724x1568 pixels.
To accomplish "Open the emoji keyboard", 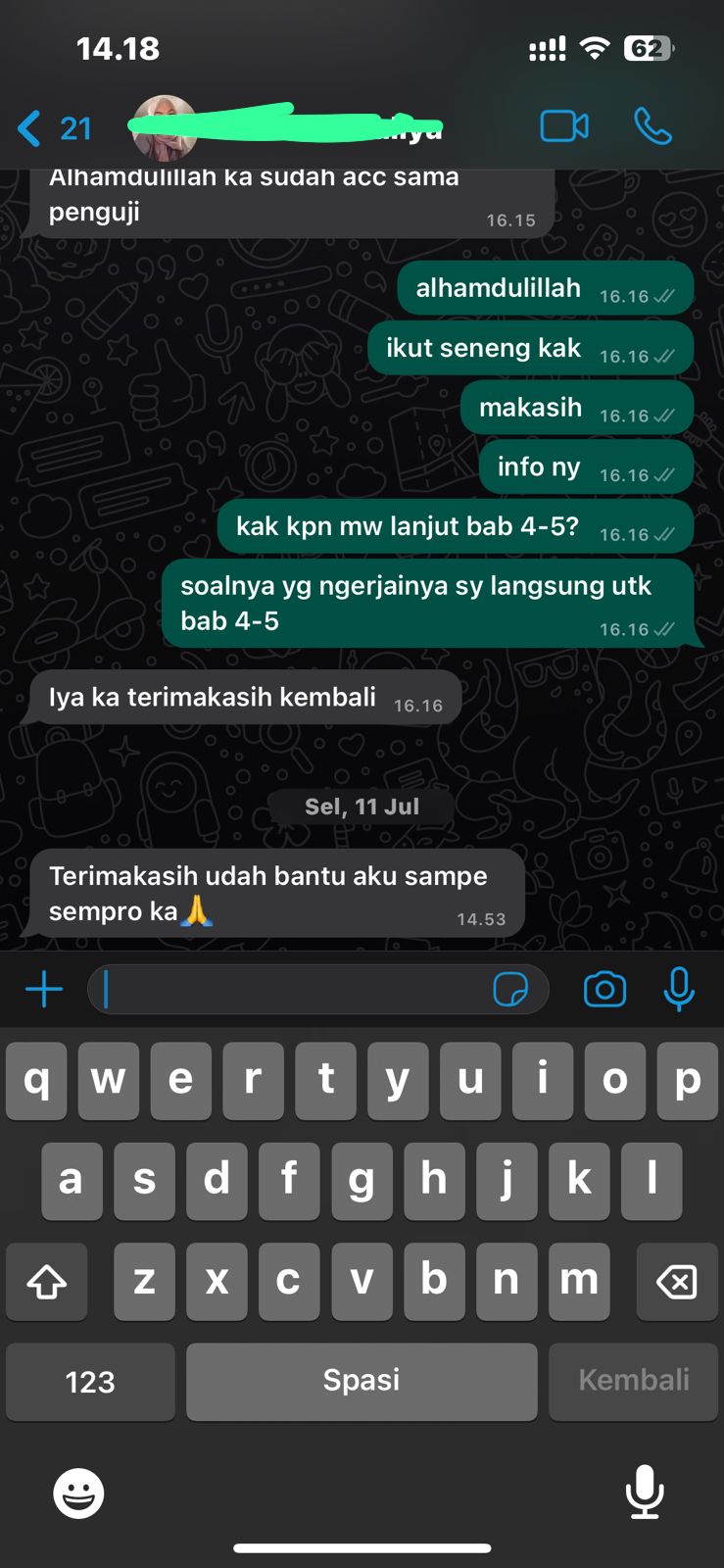I will click(78, 1494).
